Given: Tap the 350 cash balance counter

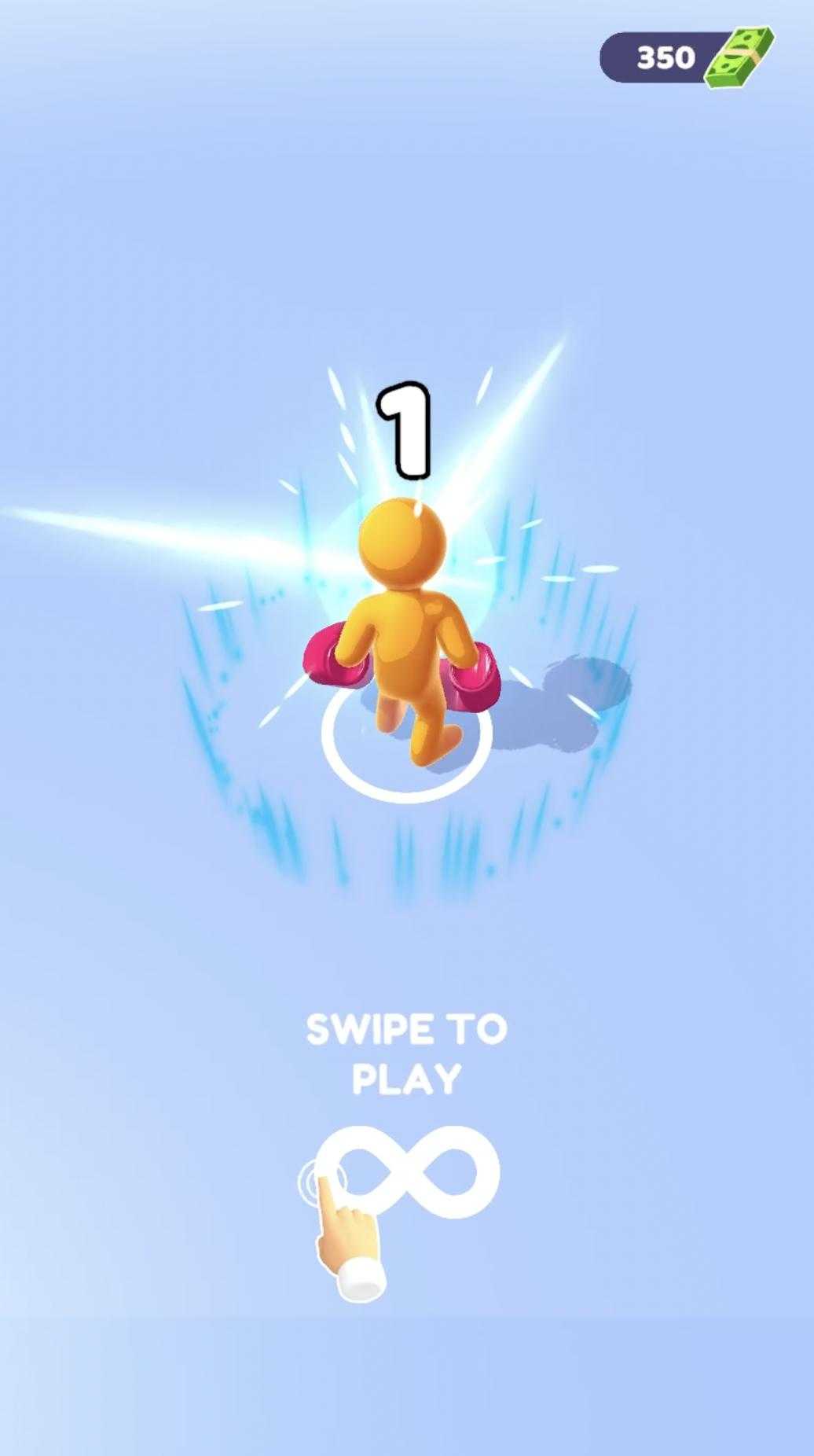Looking at the screenshot, I should (x=687, y=57).
